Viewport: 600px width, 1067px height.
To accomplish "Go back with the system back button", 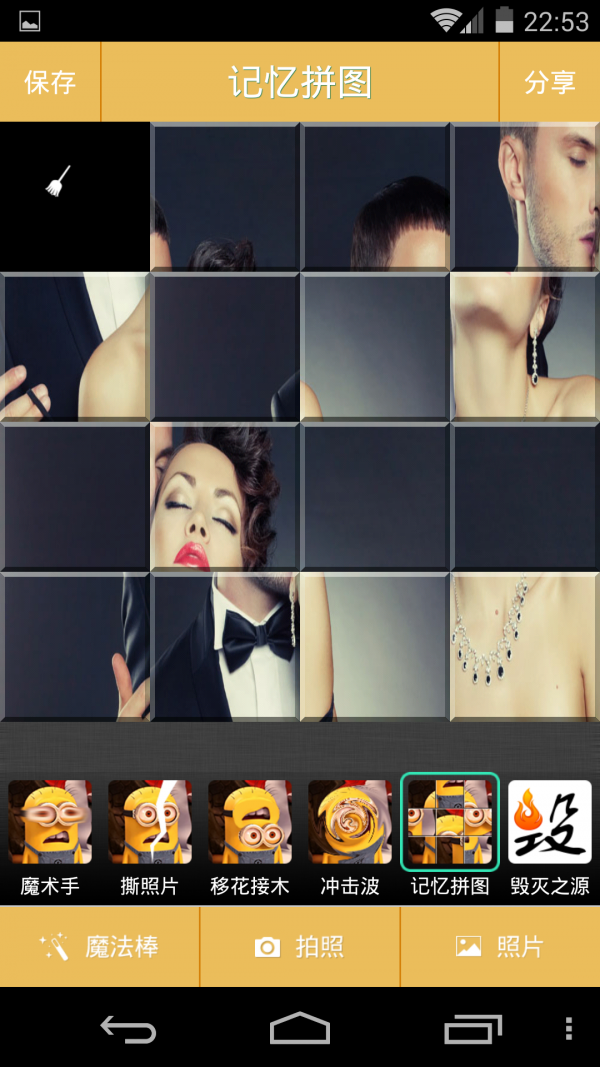I will pos(128,1028).
